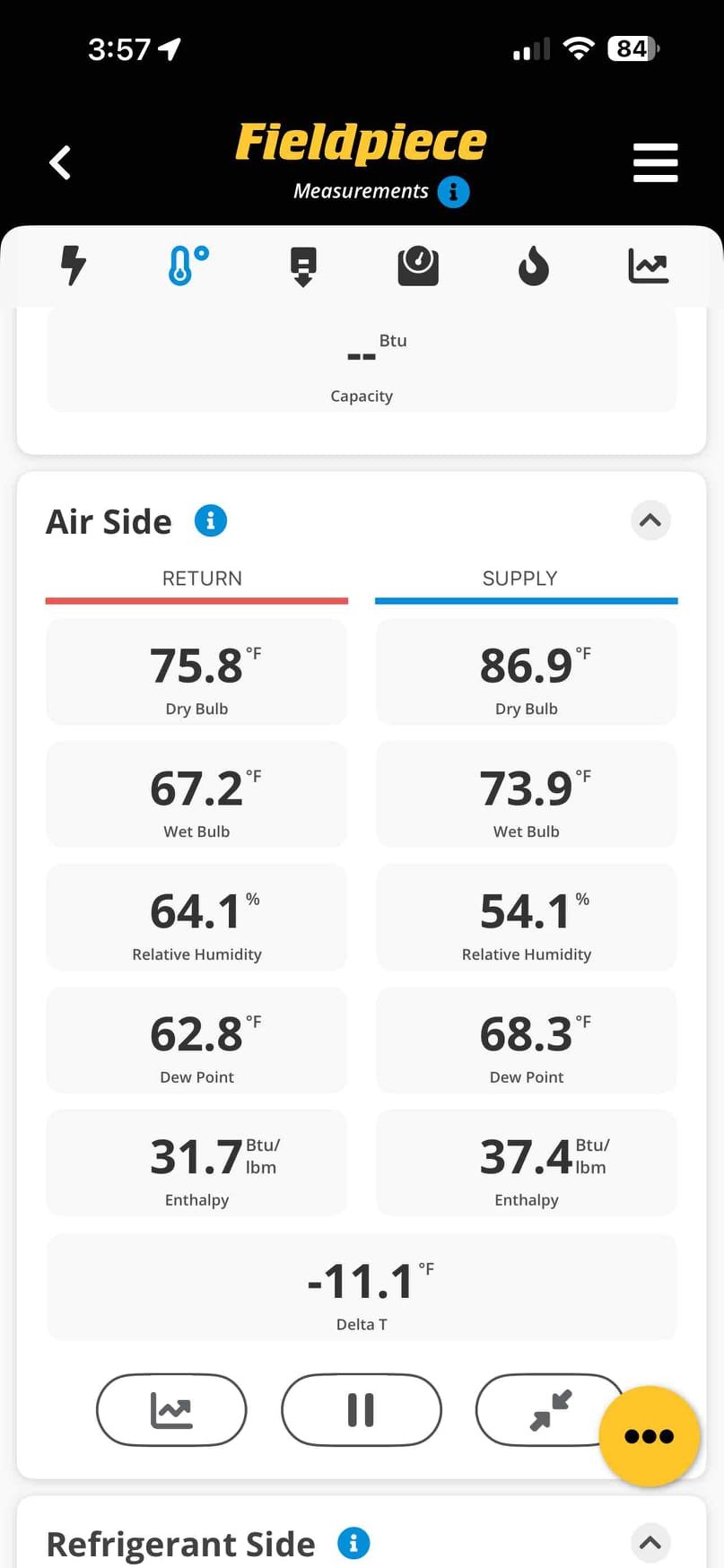The width and height of the screenshot is (724, 1568).
Task: Show Air Side info details
Action: [211, 520]
